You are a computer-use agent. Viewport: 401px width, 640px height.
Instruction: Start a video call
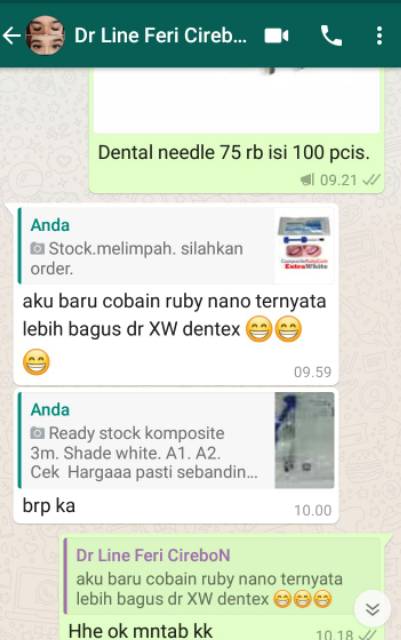click(x=276, y=36)
